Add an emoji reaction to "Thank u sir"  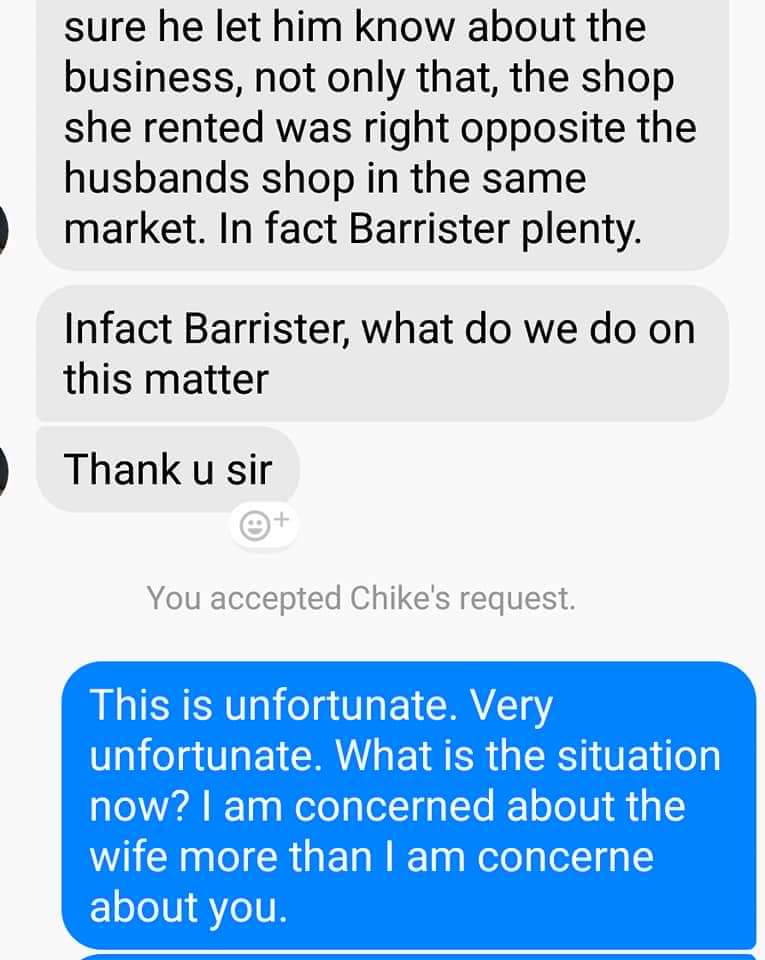tap(263, 524)
